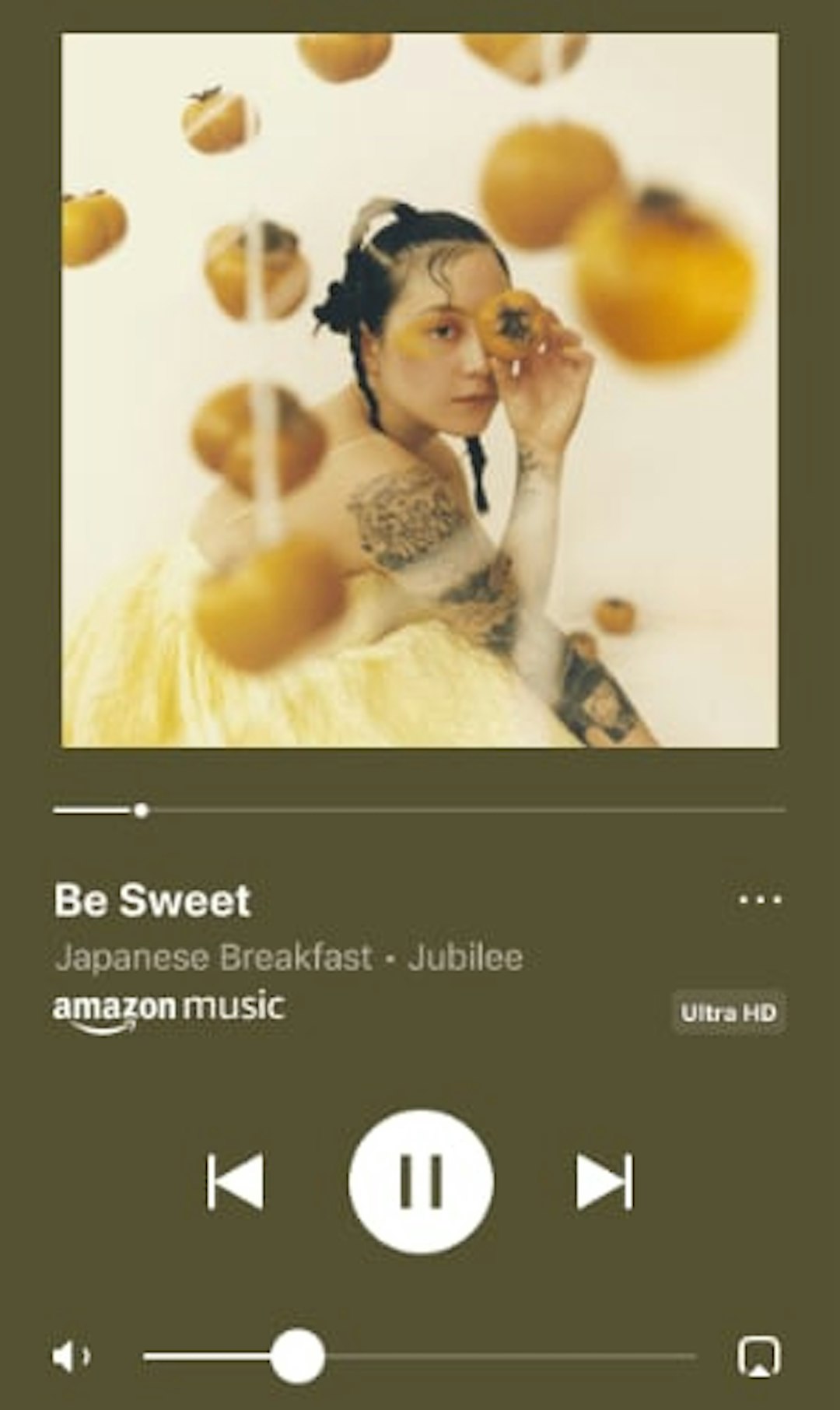This screenshot has height=1410, width=840.
Task: Open the three-dot more options menu
Action: (x=760, y=900)
